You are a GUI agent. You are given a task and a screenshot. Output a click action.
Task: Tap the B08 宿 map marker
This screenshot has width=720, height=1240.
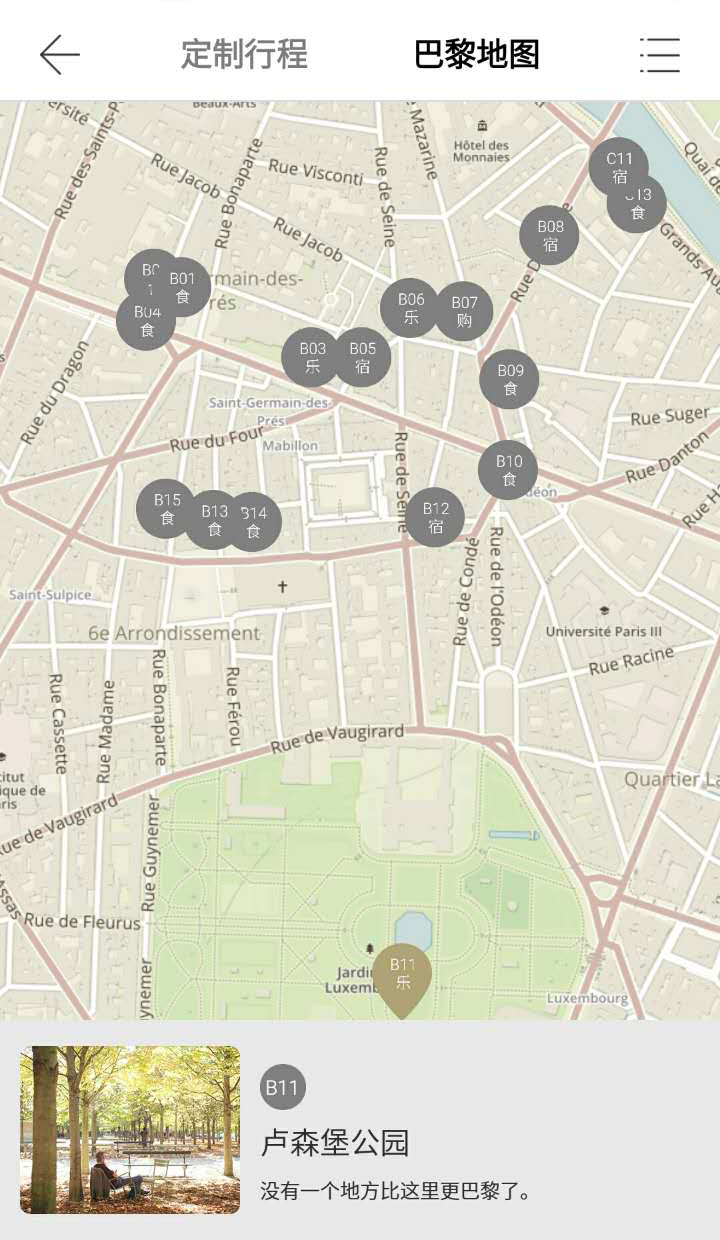pos(550,236)
